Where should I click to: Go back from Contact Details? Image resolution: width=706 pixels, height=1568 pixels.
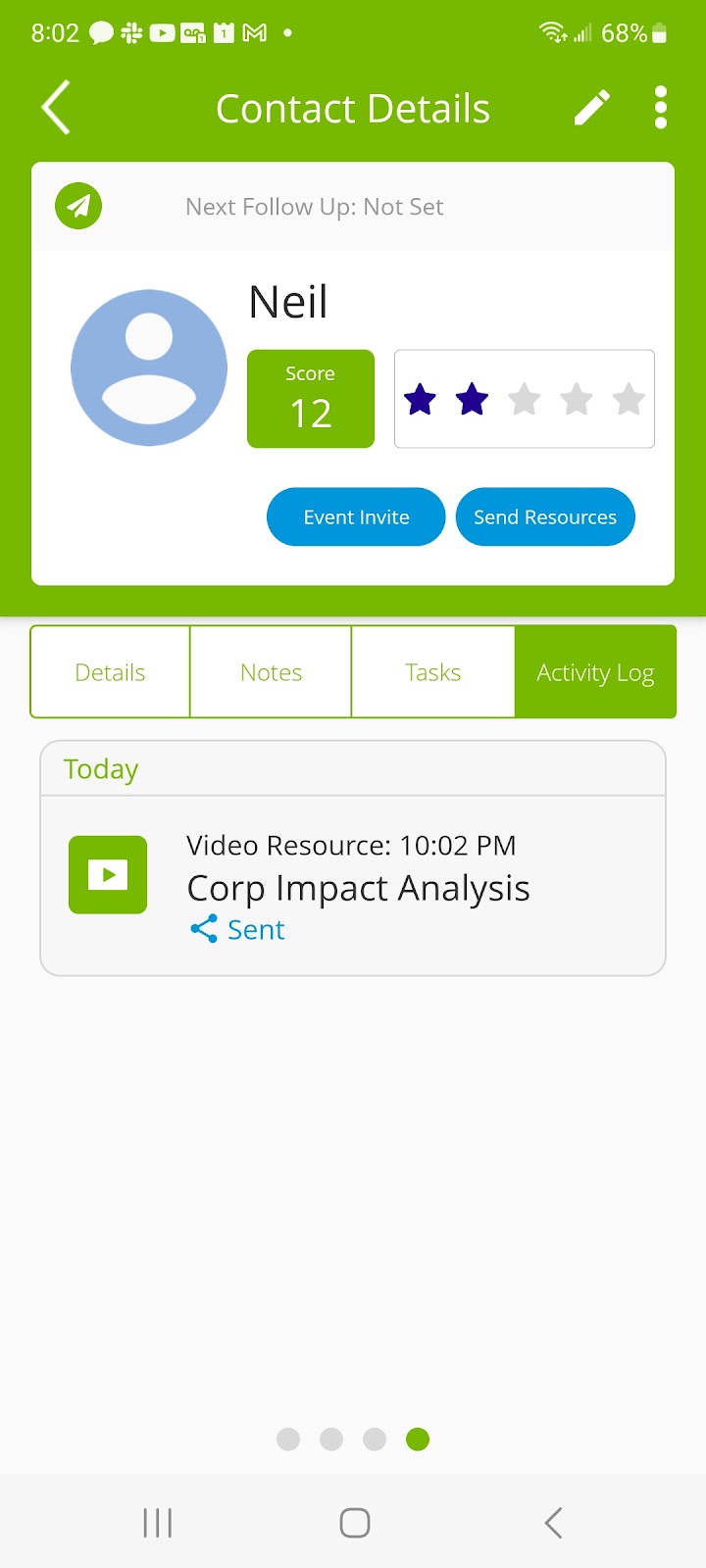(57, 108)
